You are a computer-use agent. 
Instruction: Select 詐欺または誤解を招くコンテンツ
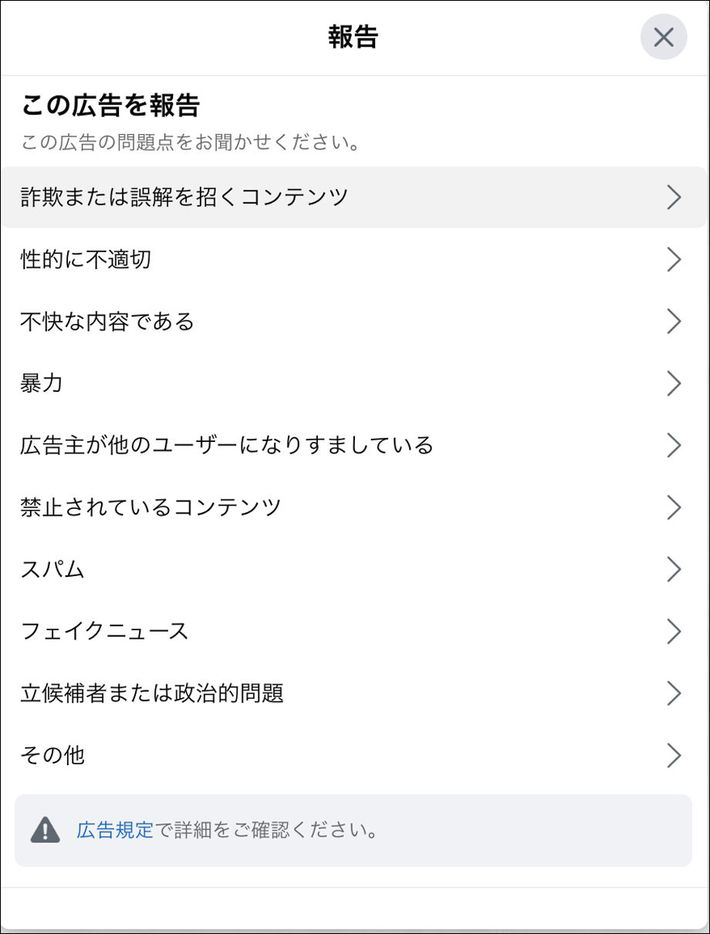pos(352,197)
